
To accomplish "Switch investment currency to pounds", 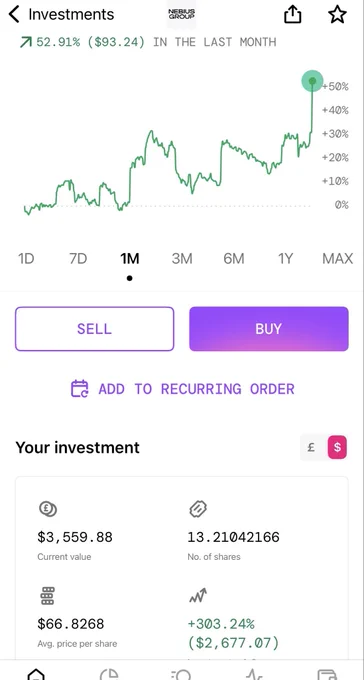I will [x=311, y=448].
